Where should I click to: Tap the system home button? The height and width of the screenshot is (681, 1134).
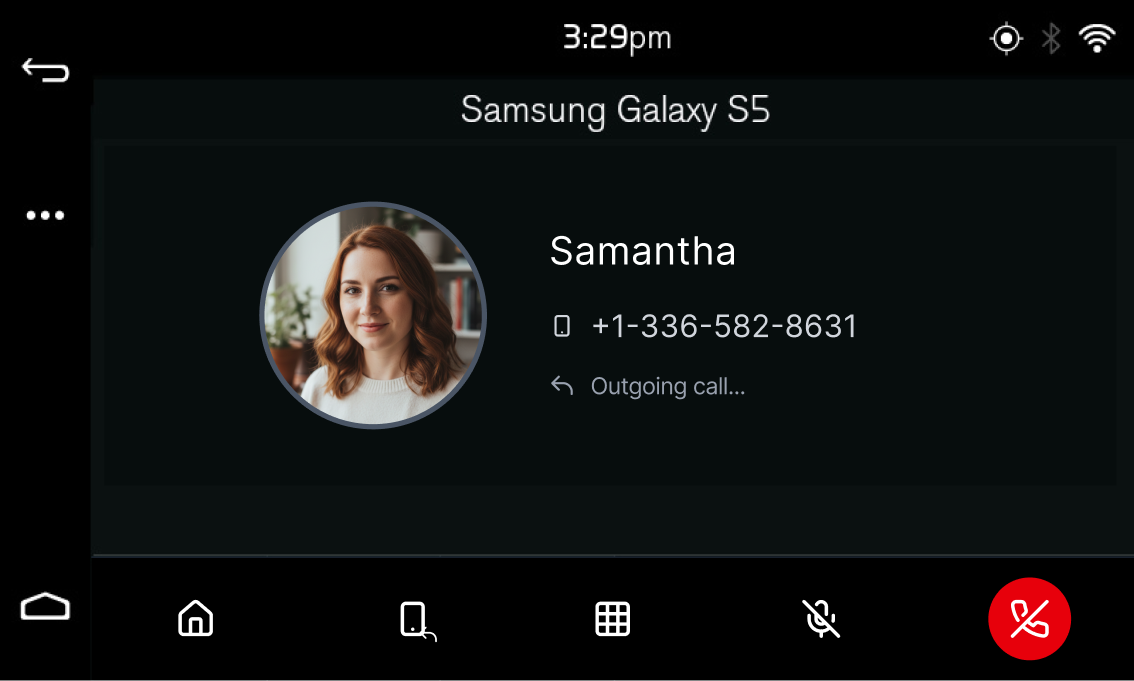(x=45, y=607)
